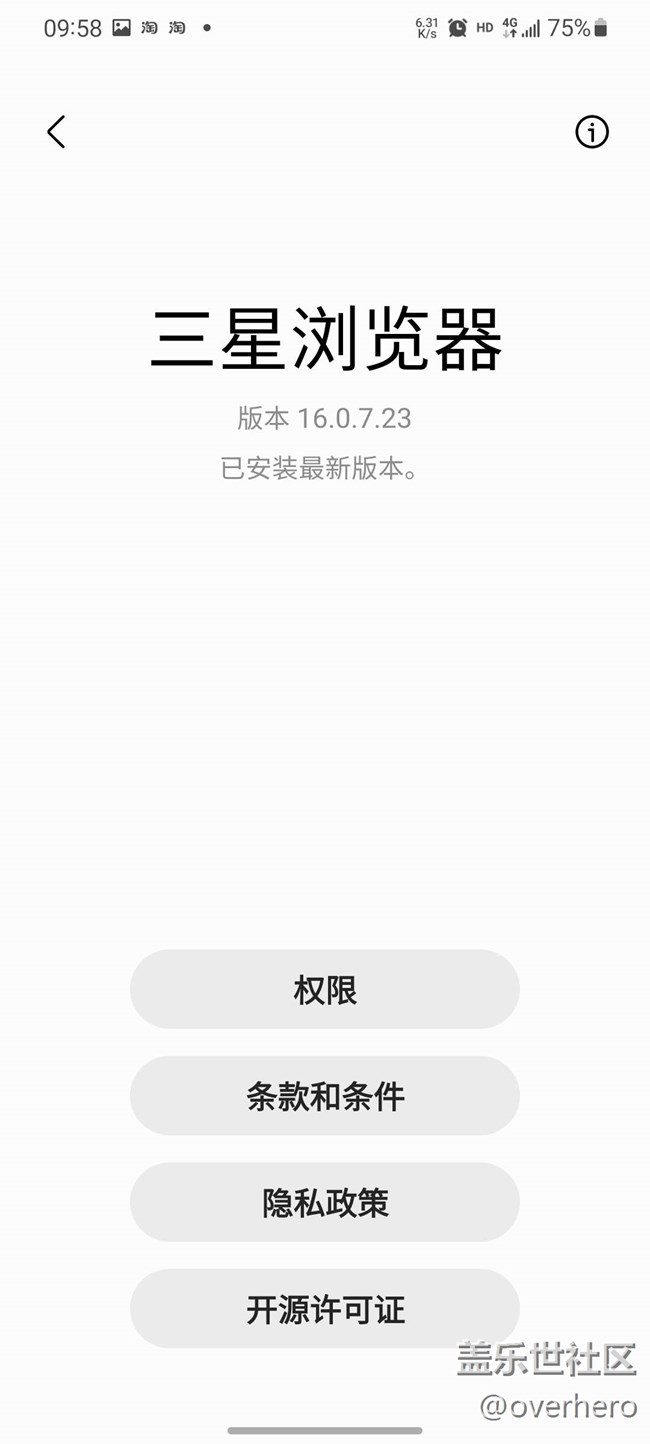
Task: Open 隐私政策
Action: point(325,1202)
